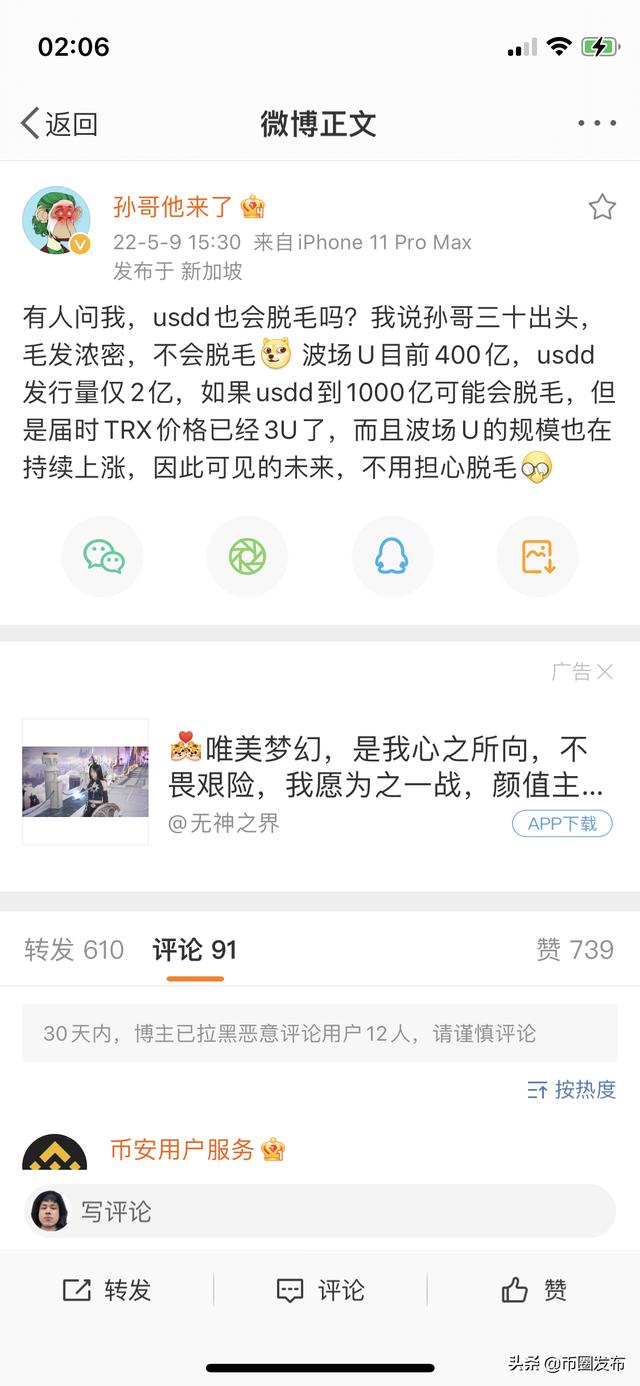Favorite this post with the star icon

pos(601,208)
